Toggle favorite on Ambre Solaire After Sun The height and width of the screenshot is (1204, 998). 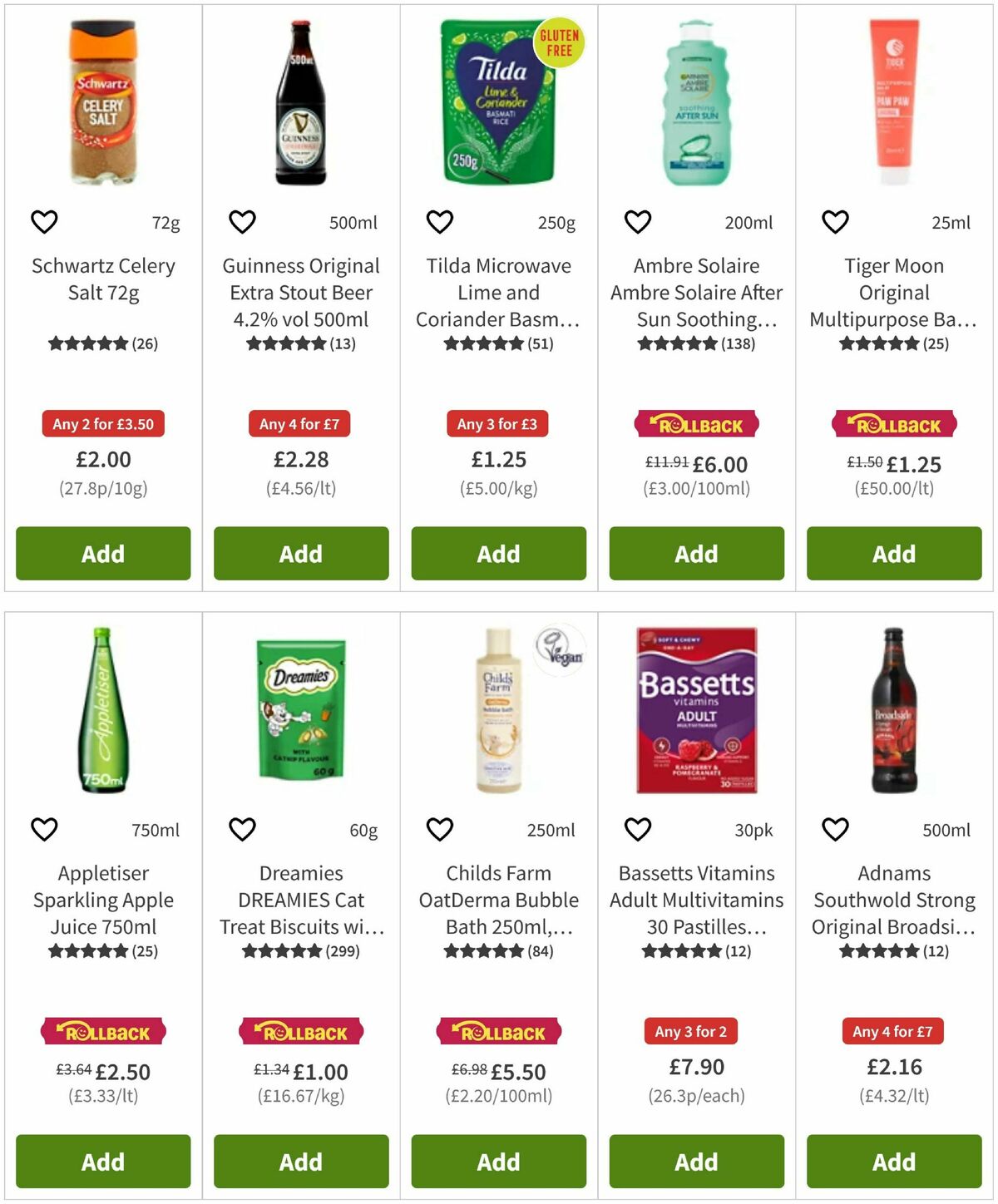click(x=636, y=222)
